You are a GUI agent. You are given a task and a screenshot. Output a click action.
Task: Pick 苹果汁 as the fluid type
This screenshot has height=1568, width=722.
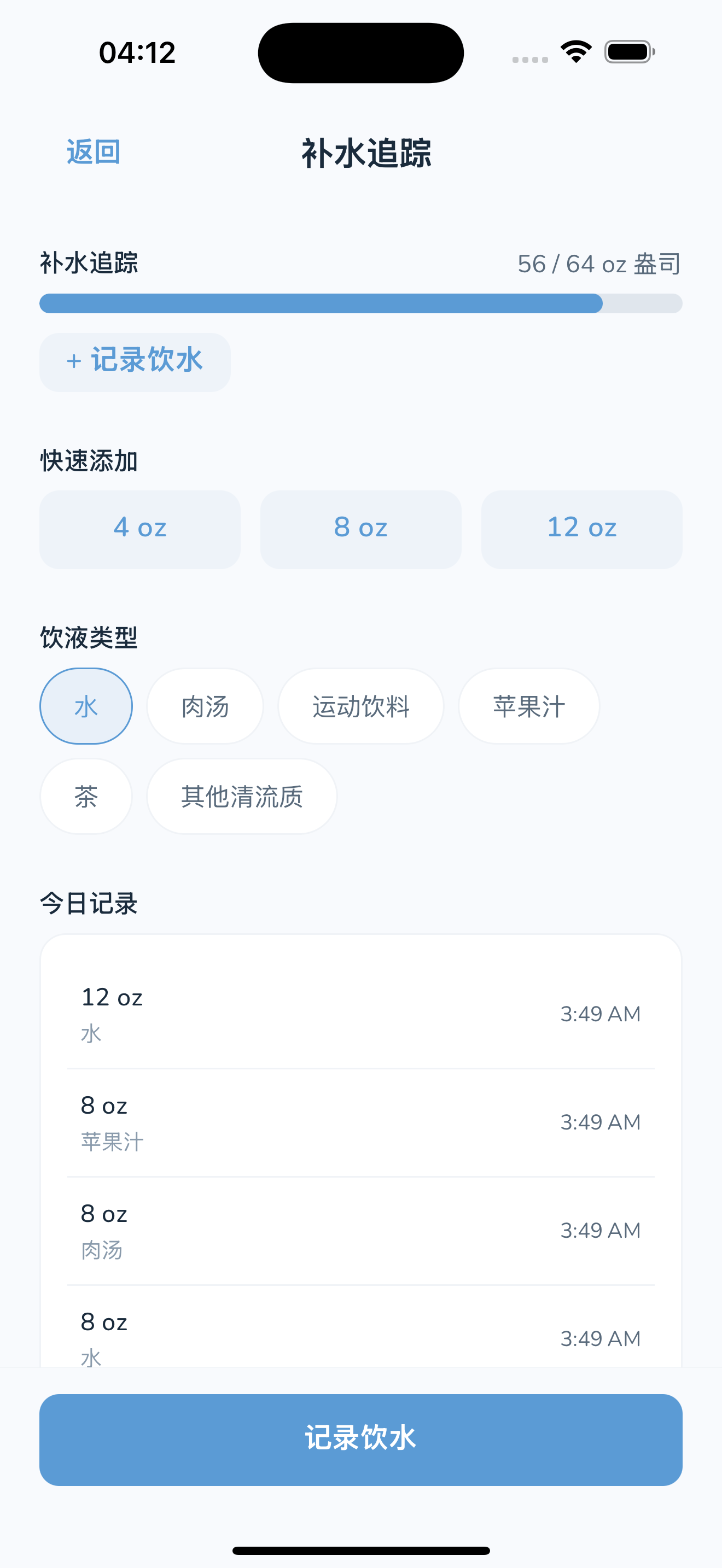click(x=528, y=705)
